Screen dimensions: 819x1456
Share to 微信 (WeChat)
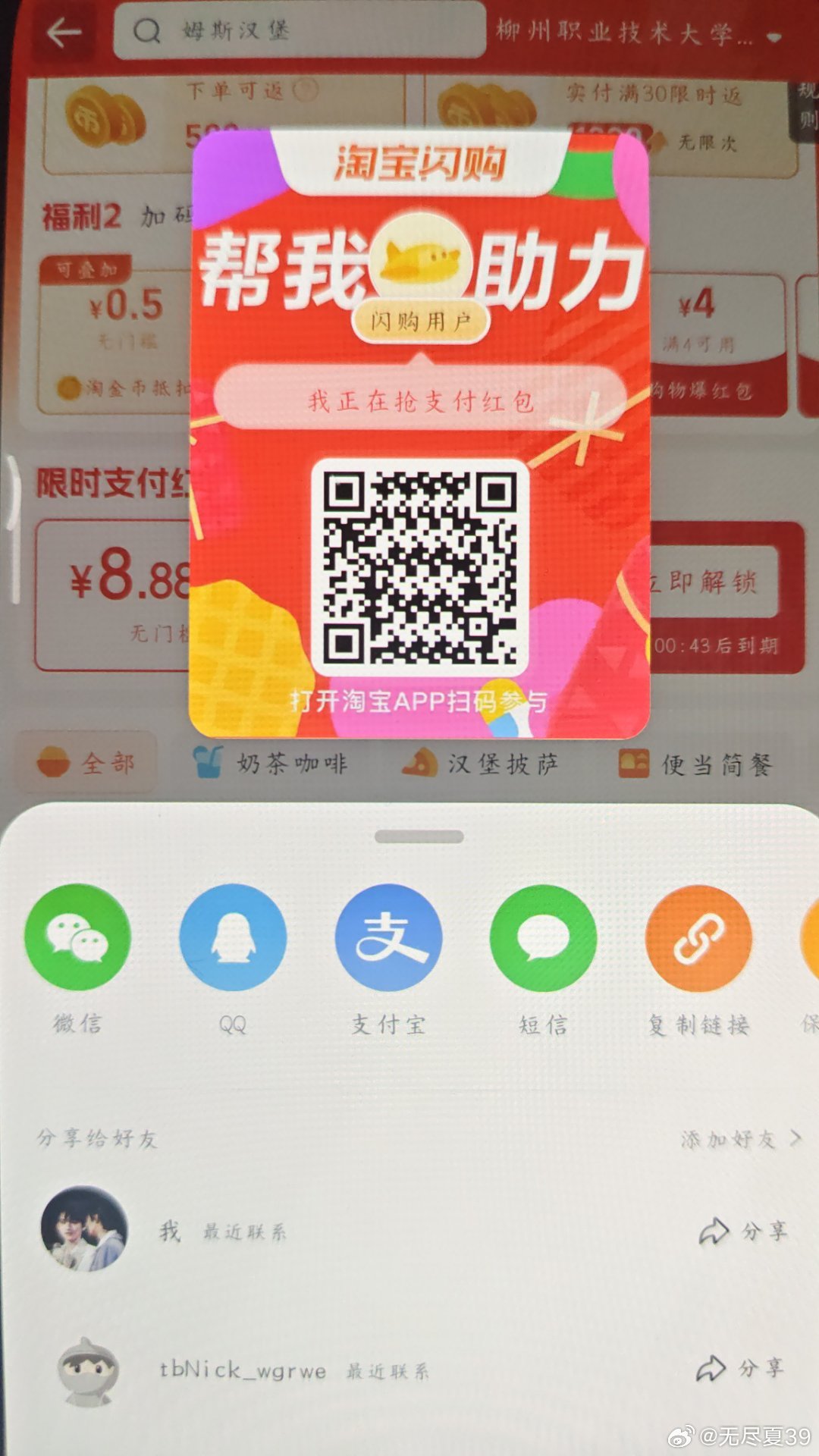point(77,938)
